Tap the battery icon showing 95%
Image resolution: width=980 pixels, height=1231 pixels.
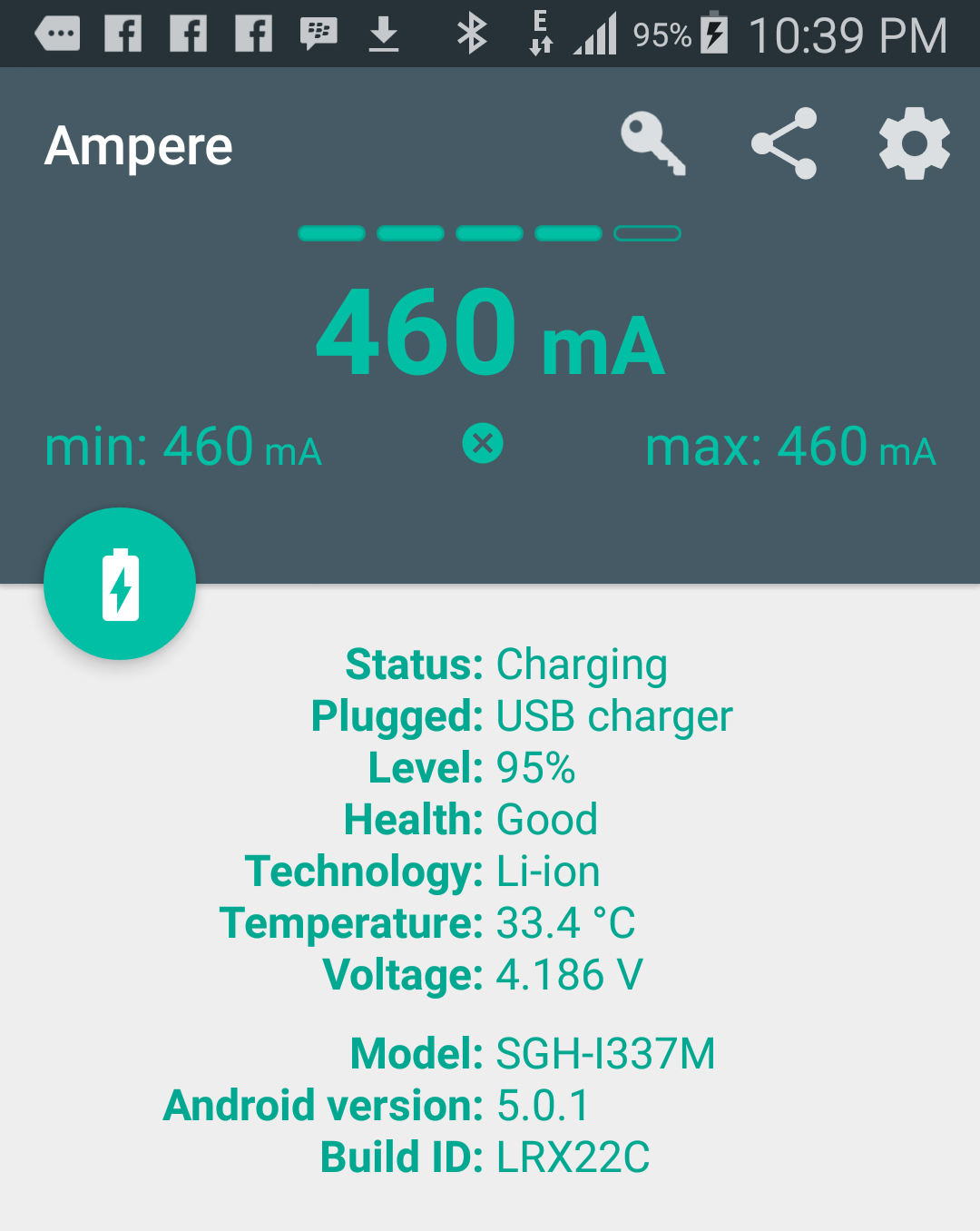714,34
